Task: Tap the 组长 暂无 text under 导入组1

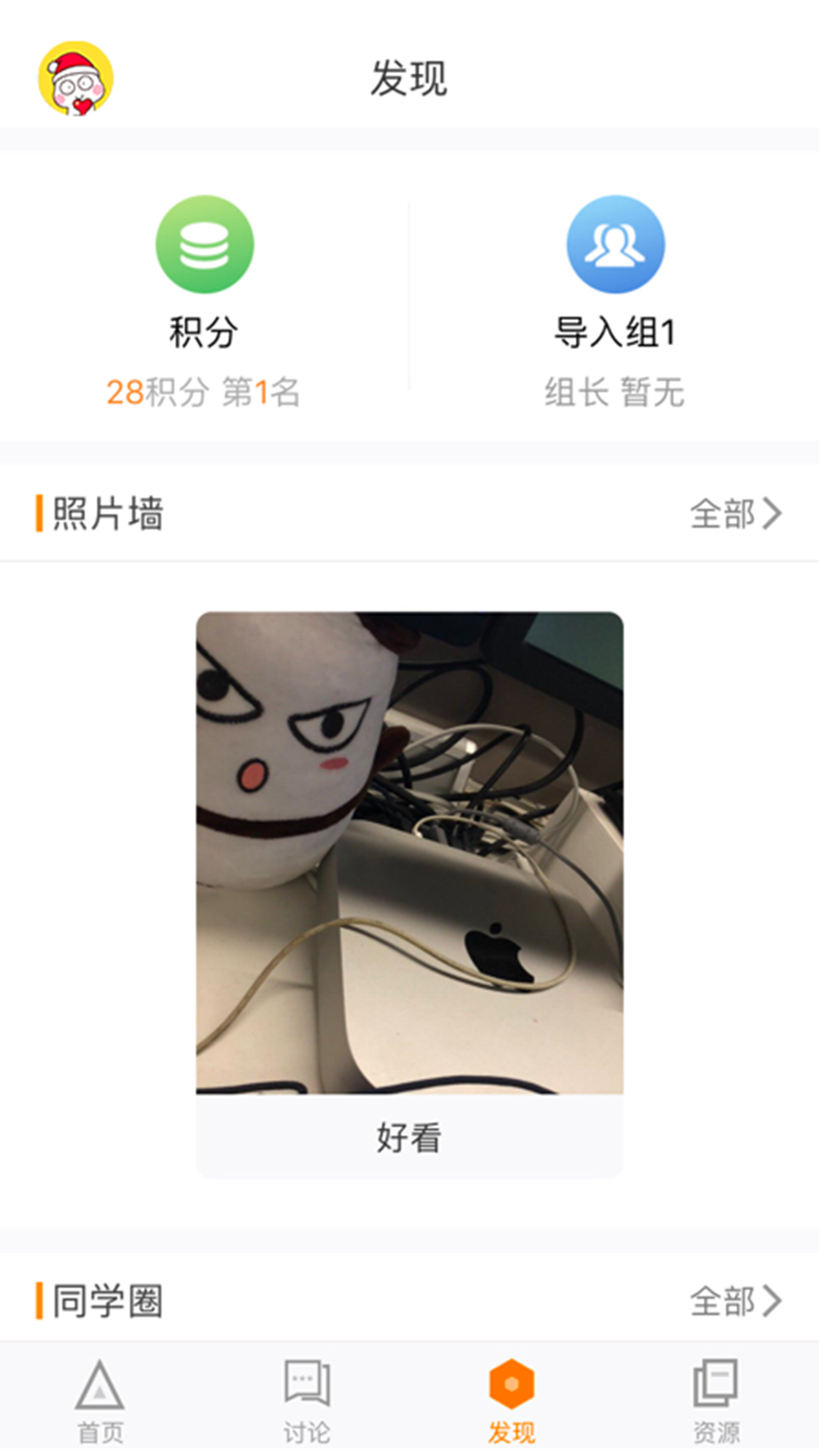Action: 614,391
